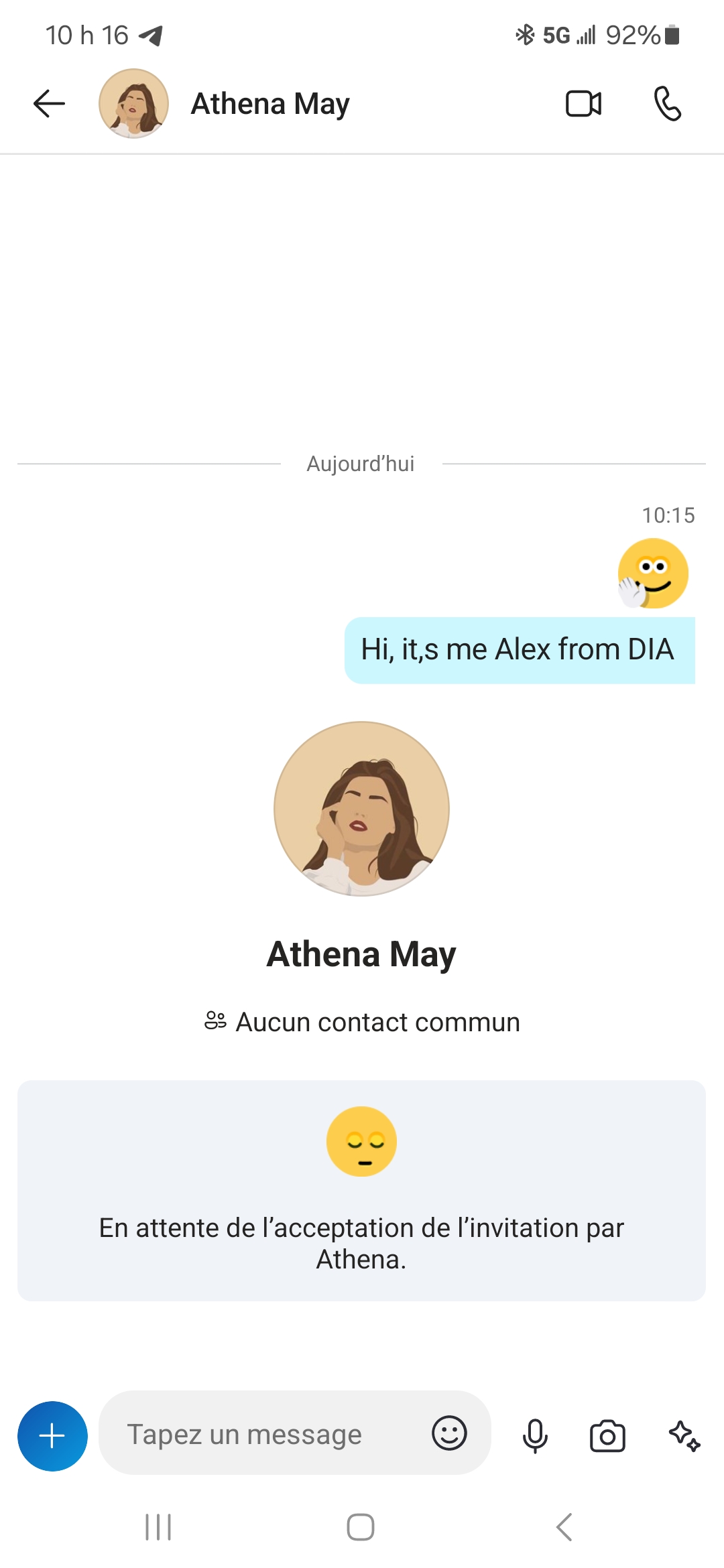Open the camera to send a photo
This screenshot has width=724, height=1568.
pos(607,1435)
